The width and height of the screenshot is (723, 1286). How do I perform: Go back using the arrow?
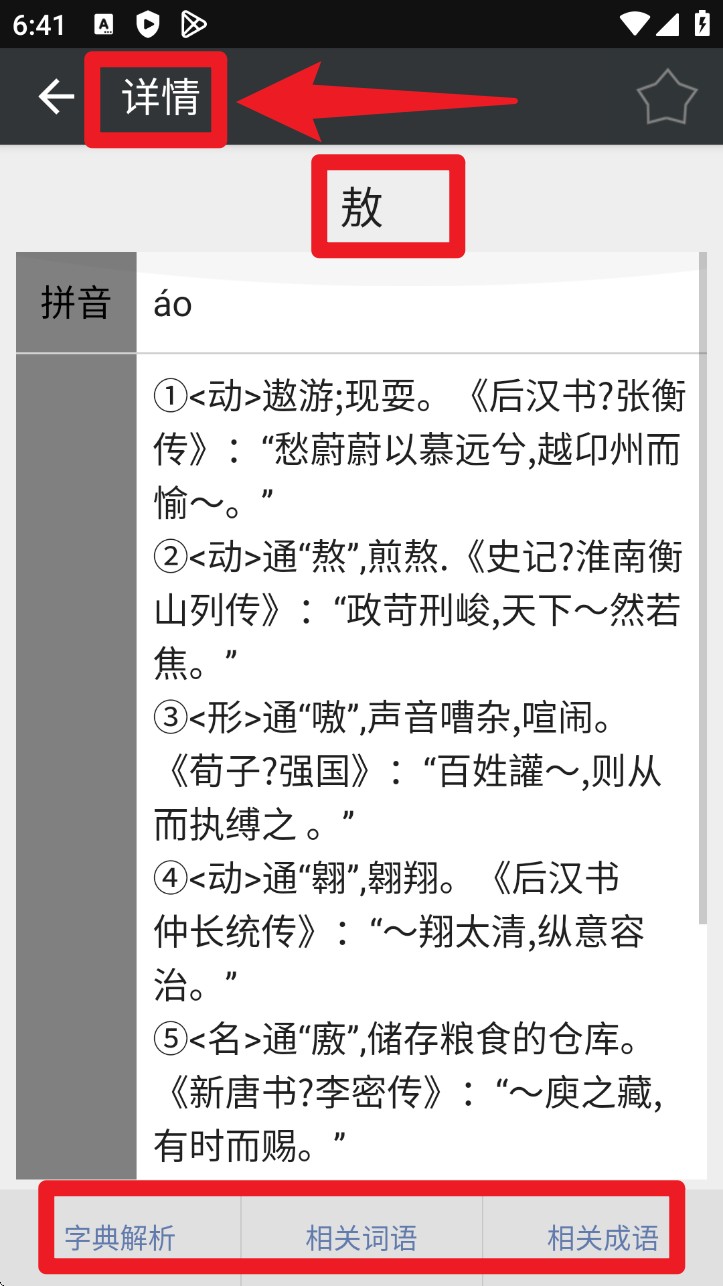[x=56, y=97]
